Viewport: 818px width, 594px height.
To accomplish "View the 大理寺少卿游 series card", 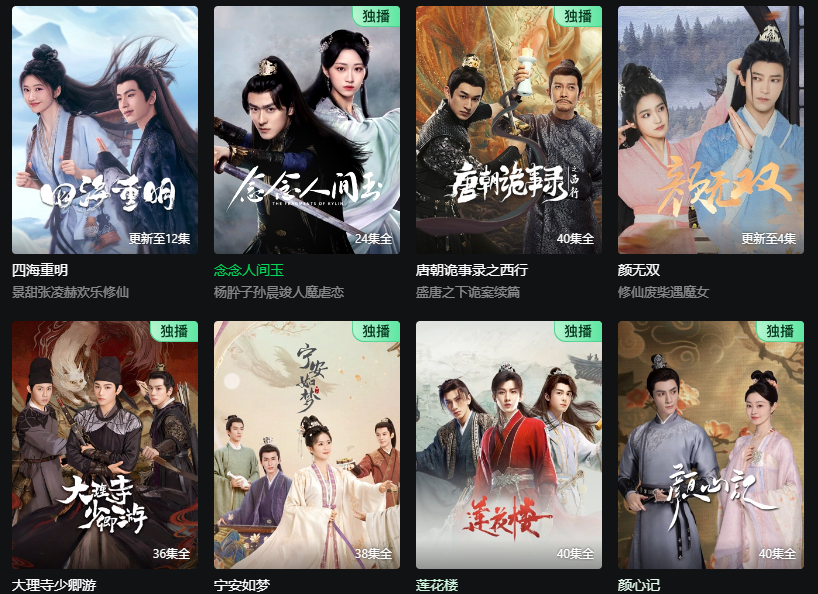I will (x=105, y=445).
